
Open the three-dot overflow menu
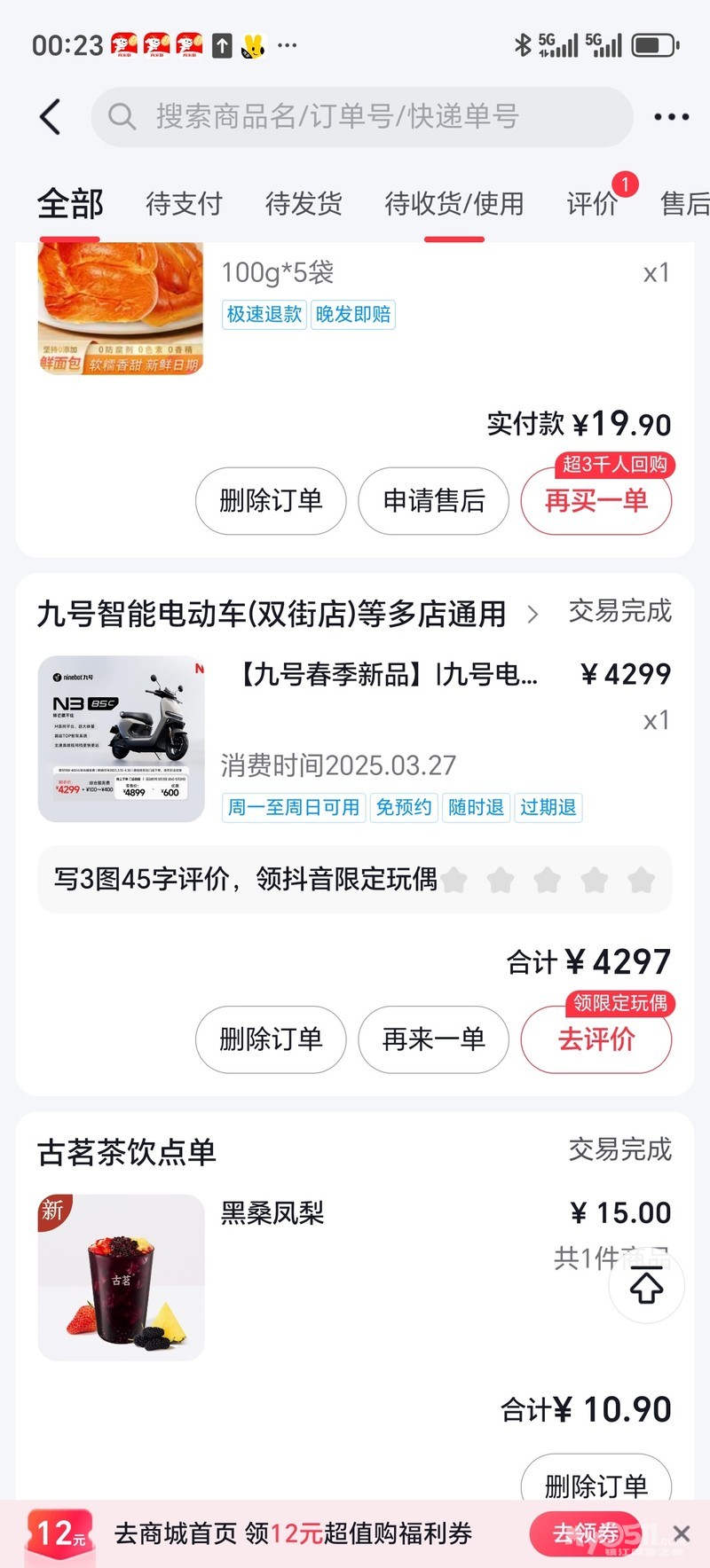pos(671,117)
